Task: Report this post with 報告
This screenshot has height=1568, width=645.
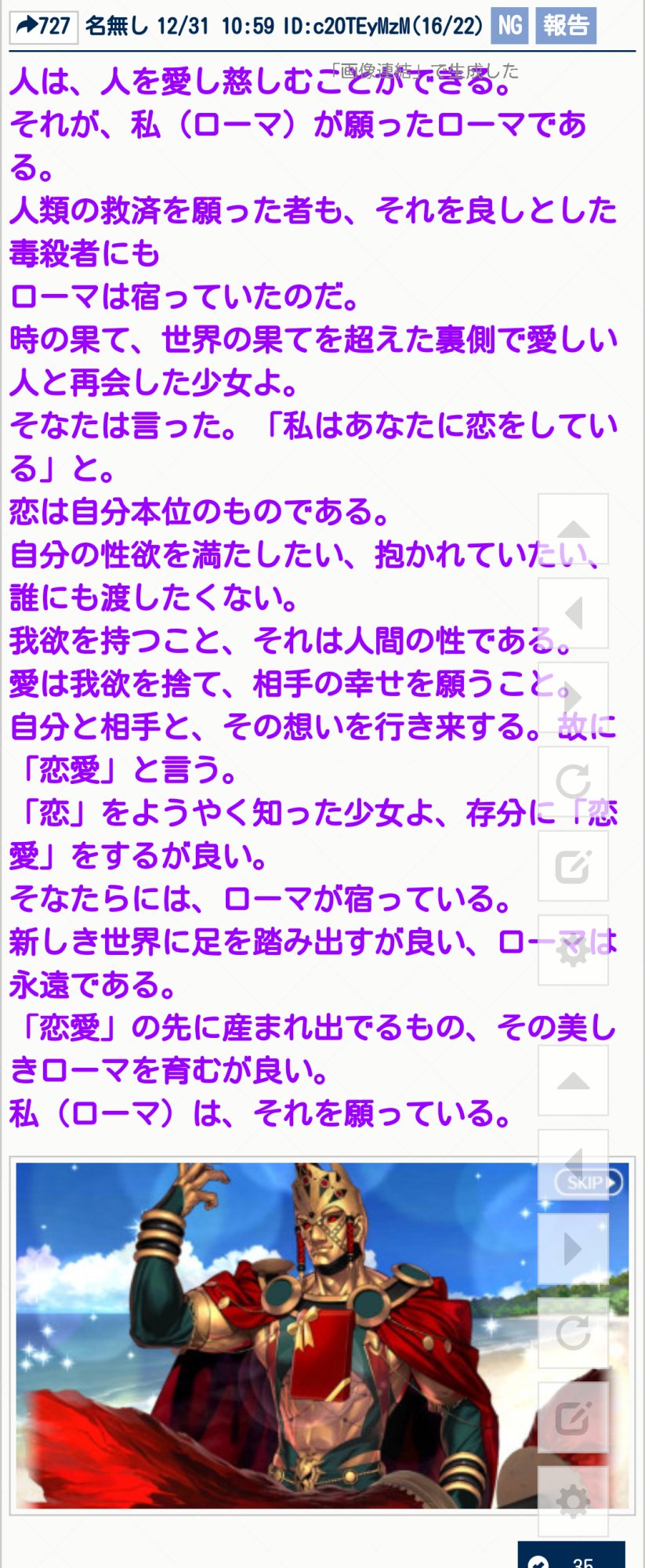Action: tap(565, 26)
